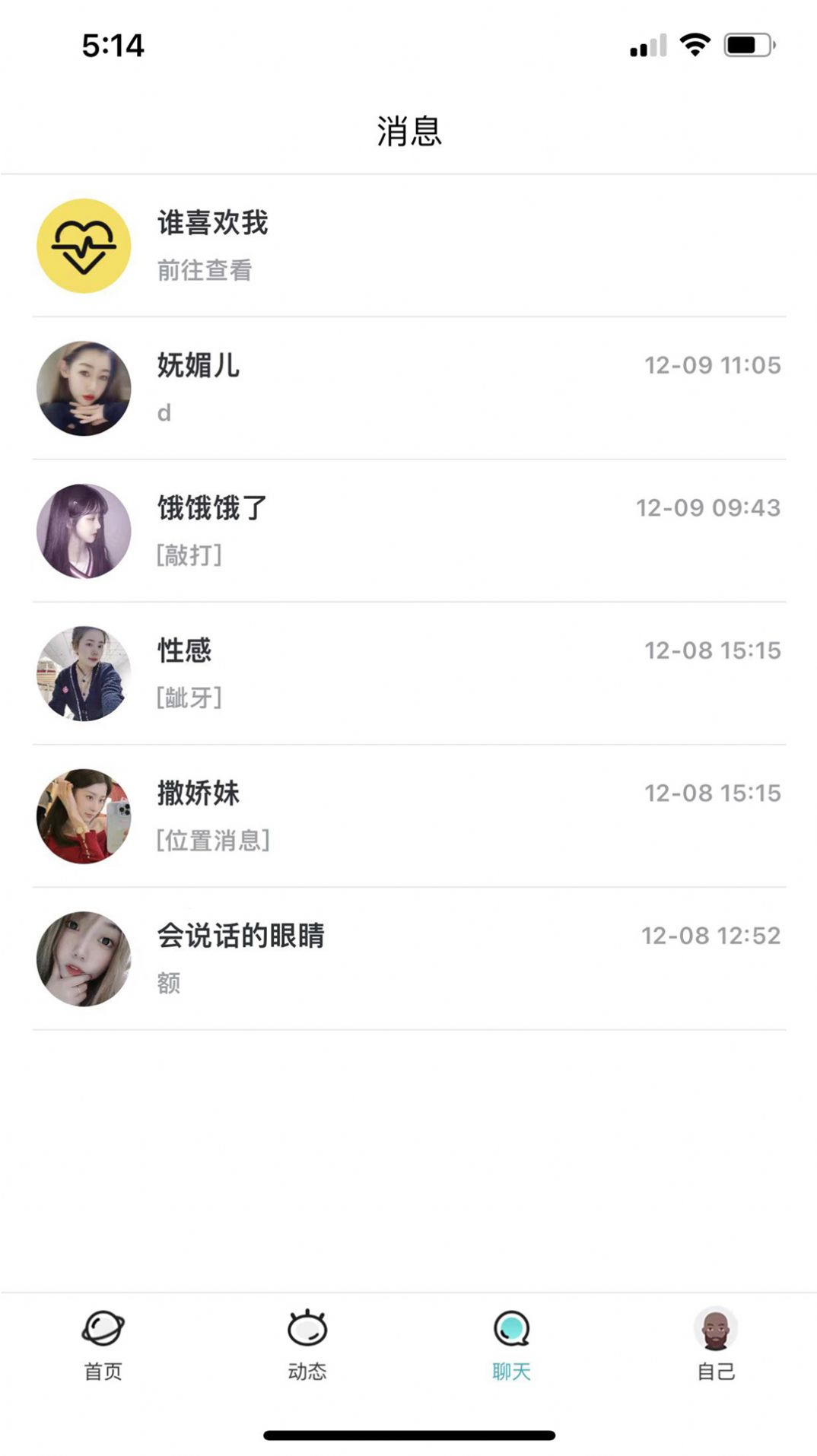Select 撒娇妹's avatar image
This screenshot has width=817, height=1456.
click(84, 816)
